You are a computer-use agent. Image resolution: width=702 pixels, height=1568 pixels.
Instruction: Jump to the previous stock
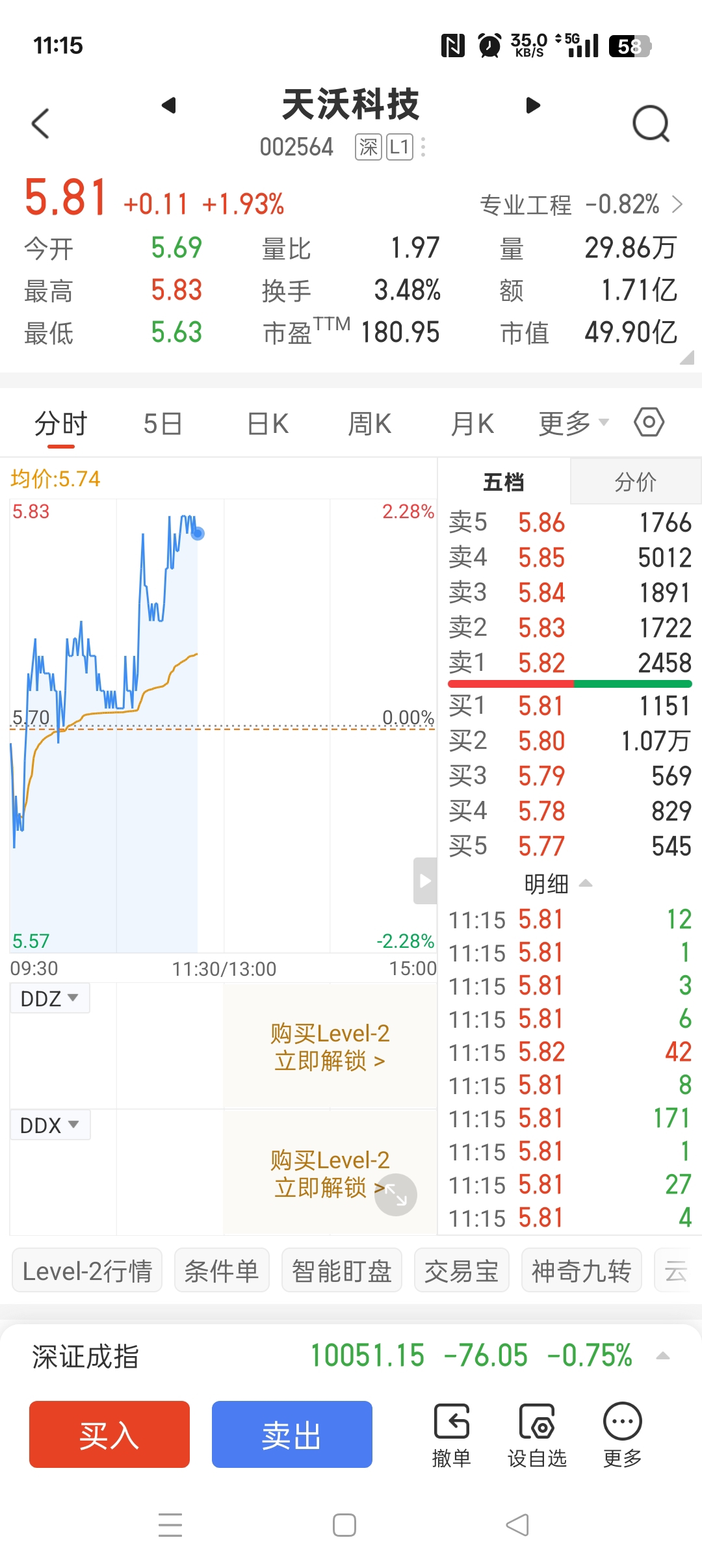click(x=169, y=105)
